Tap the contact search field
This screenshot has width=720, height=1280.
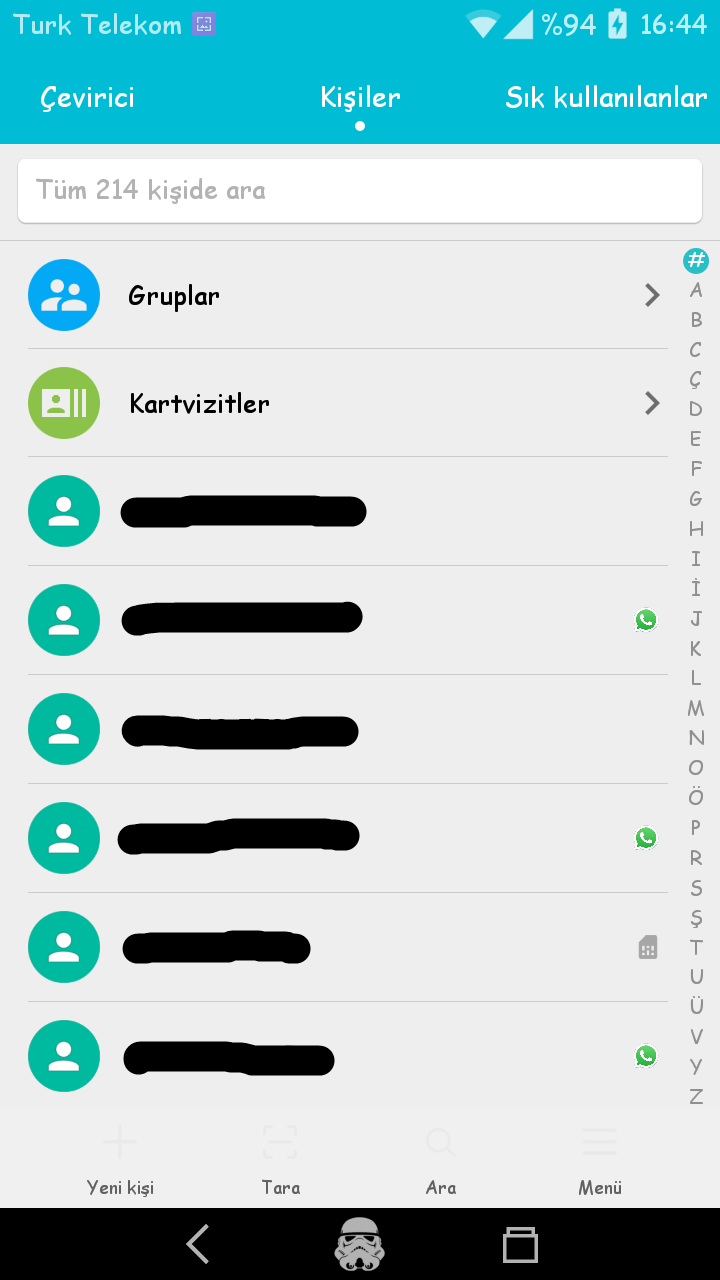click(x=360, y=190)
